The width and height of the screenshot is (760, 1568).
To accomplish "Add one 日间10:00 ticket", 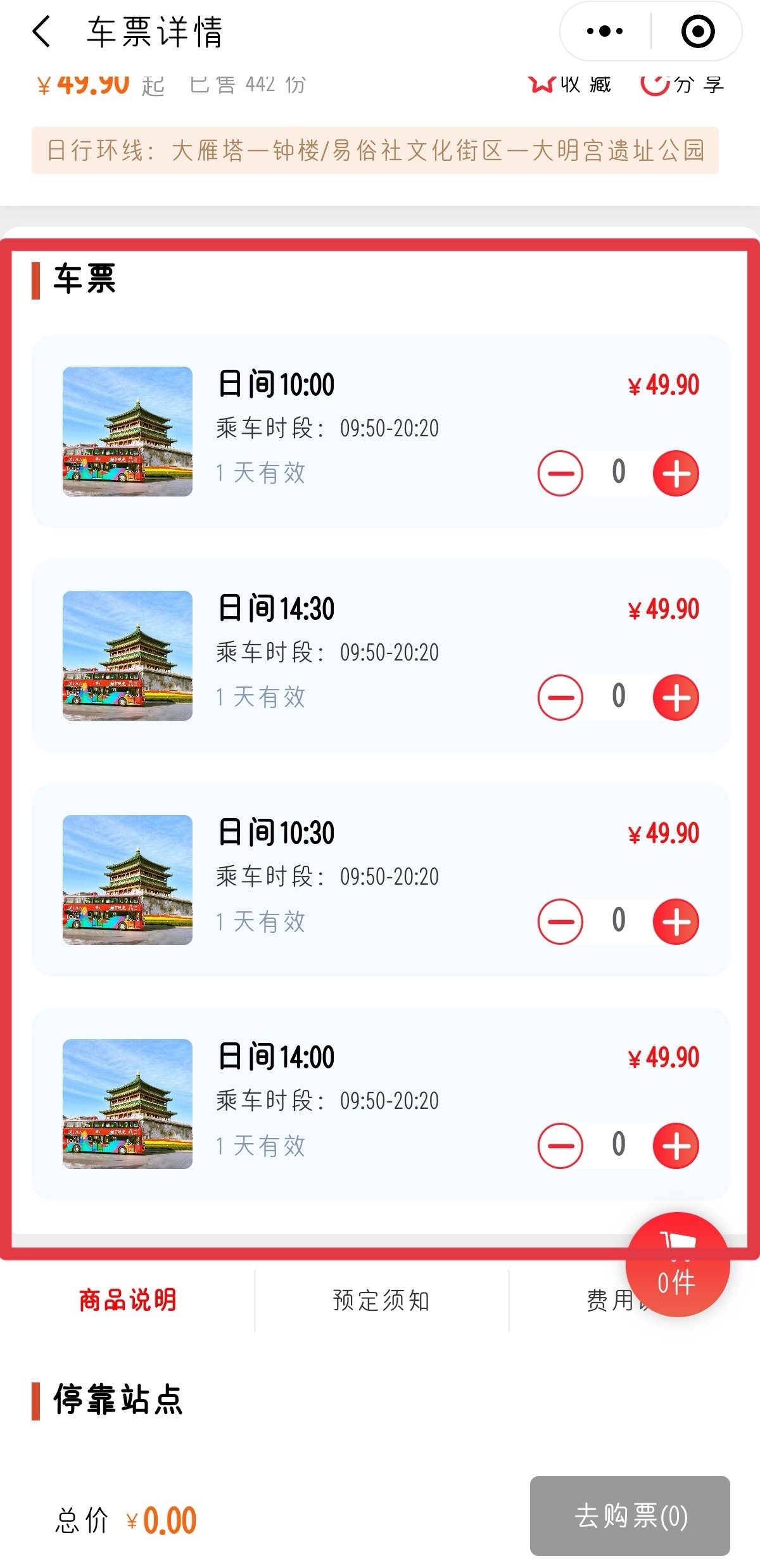I will (676, 473).
